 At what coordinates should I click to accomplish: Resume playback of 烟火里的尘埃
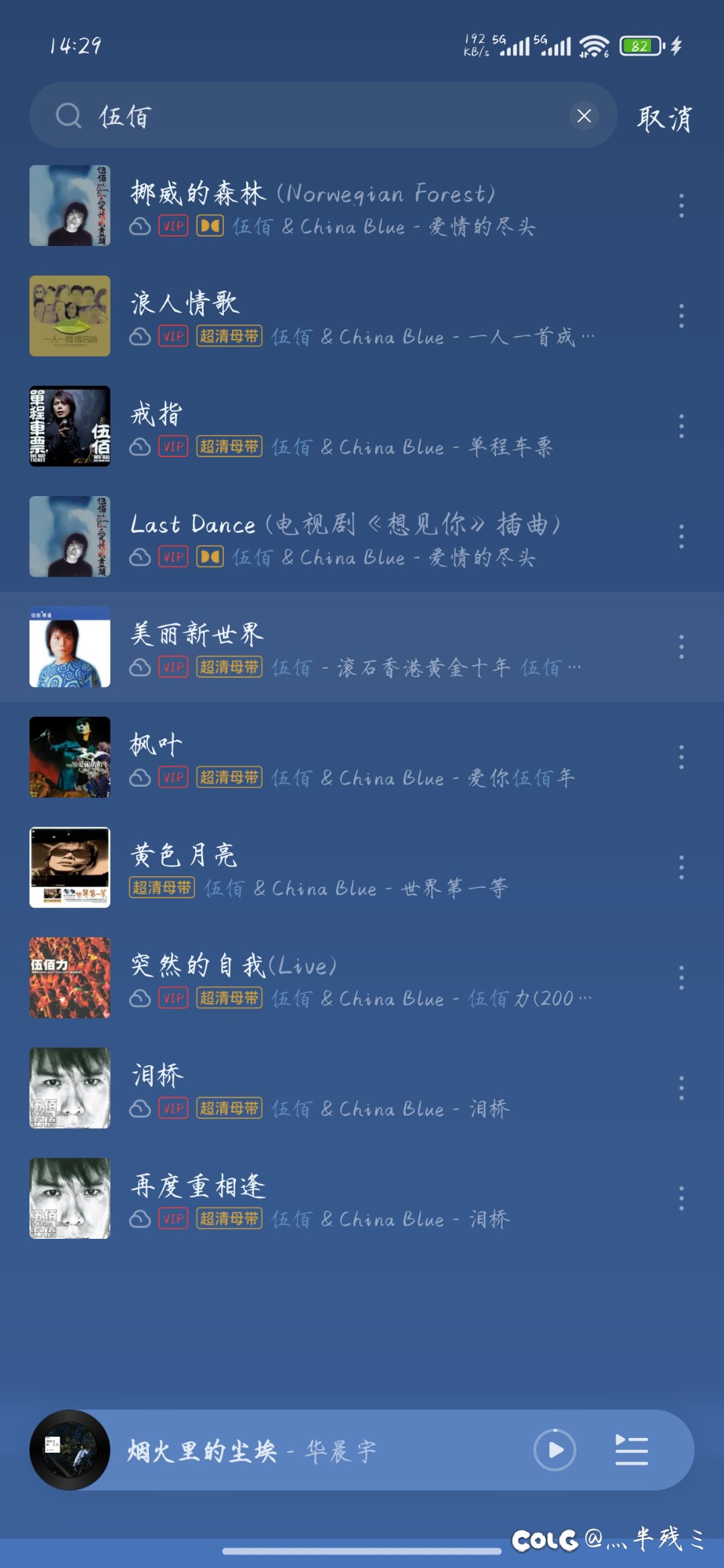point(554,1450)
